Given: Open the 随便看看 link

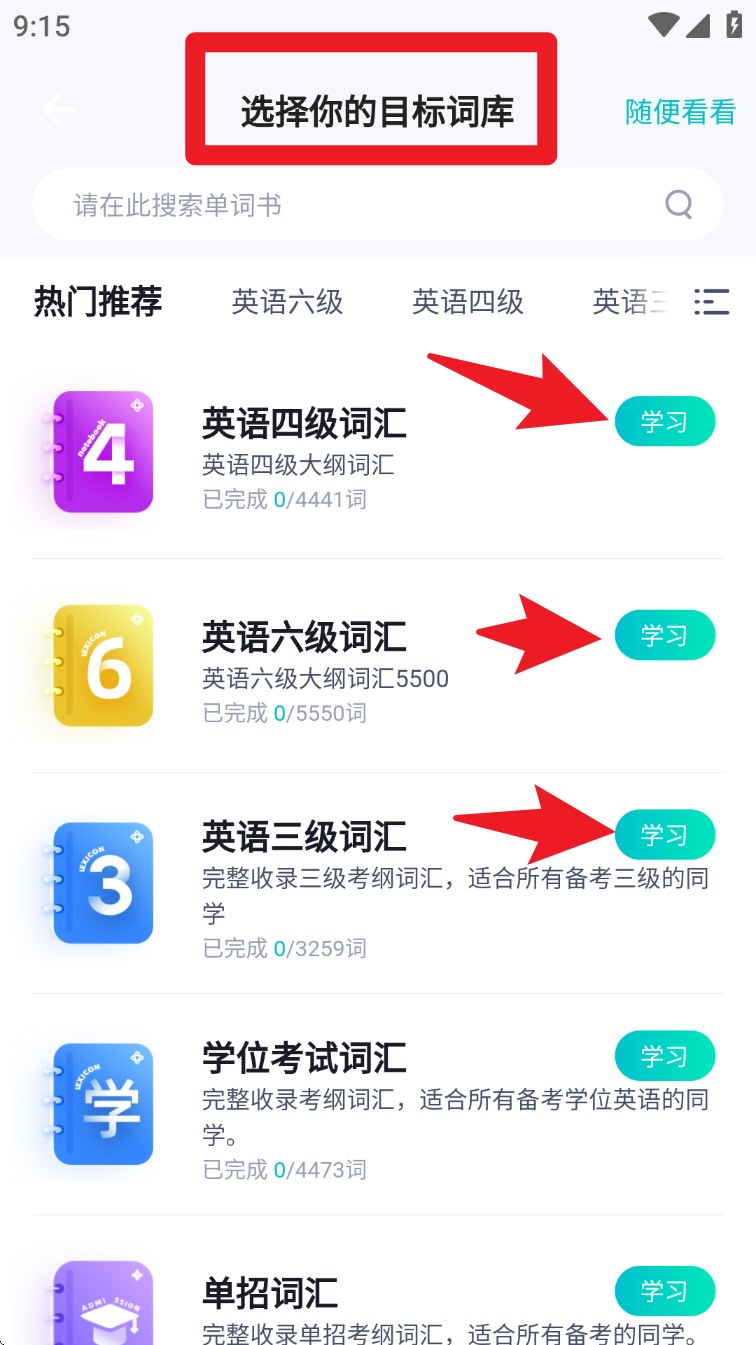Looking at the screenshot, I should (x=679, y=111).
